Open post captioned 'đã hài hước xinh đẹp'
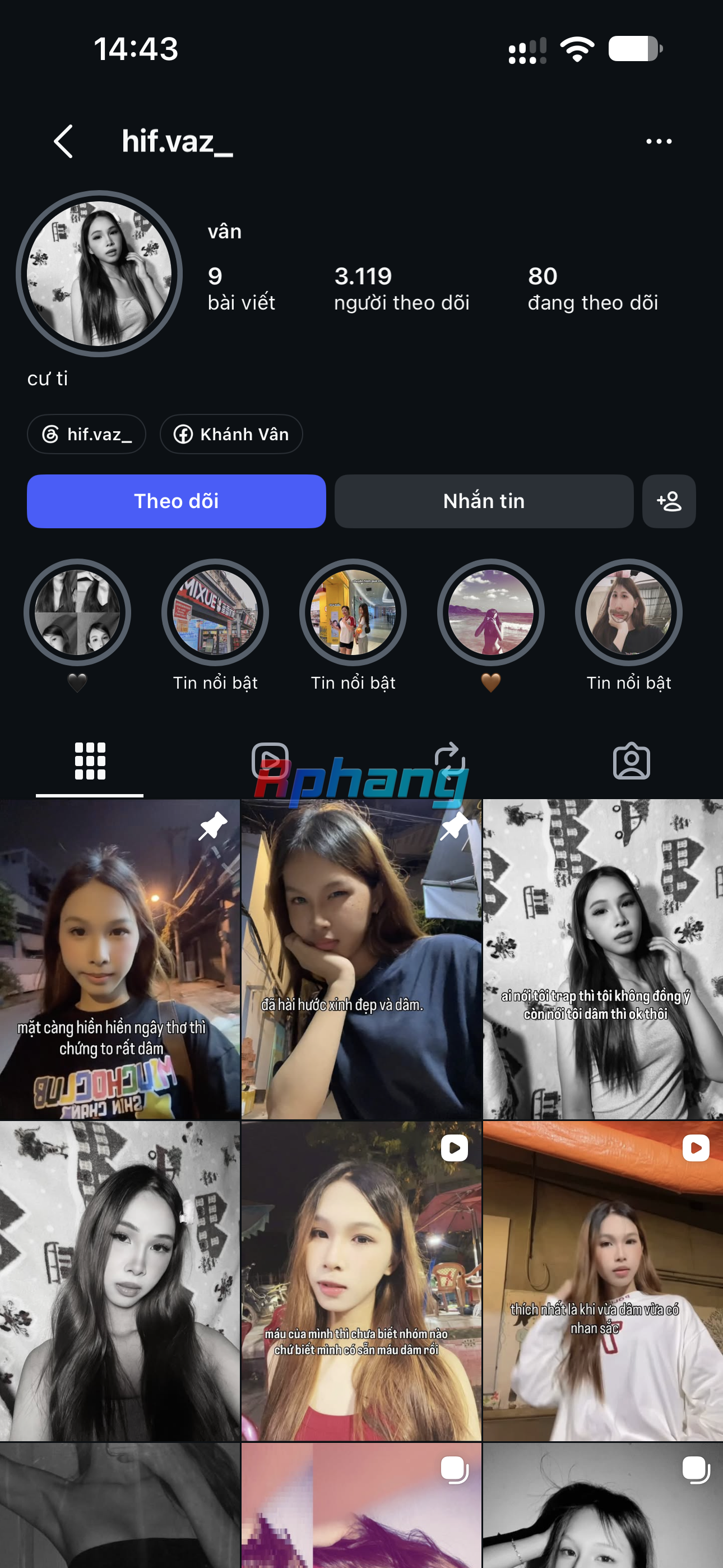This screenshot has width=723, height=1568. pos(361,960)
